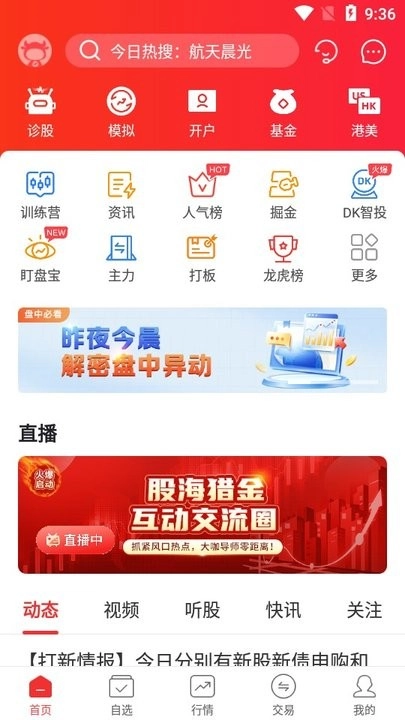This screenshot has height=720, width=405.
Task: Switch to the 听股 tab
Action: click(202, 610)
